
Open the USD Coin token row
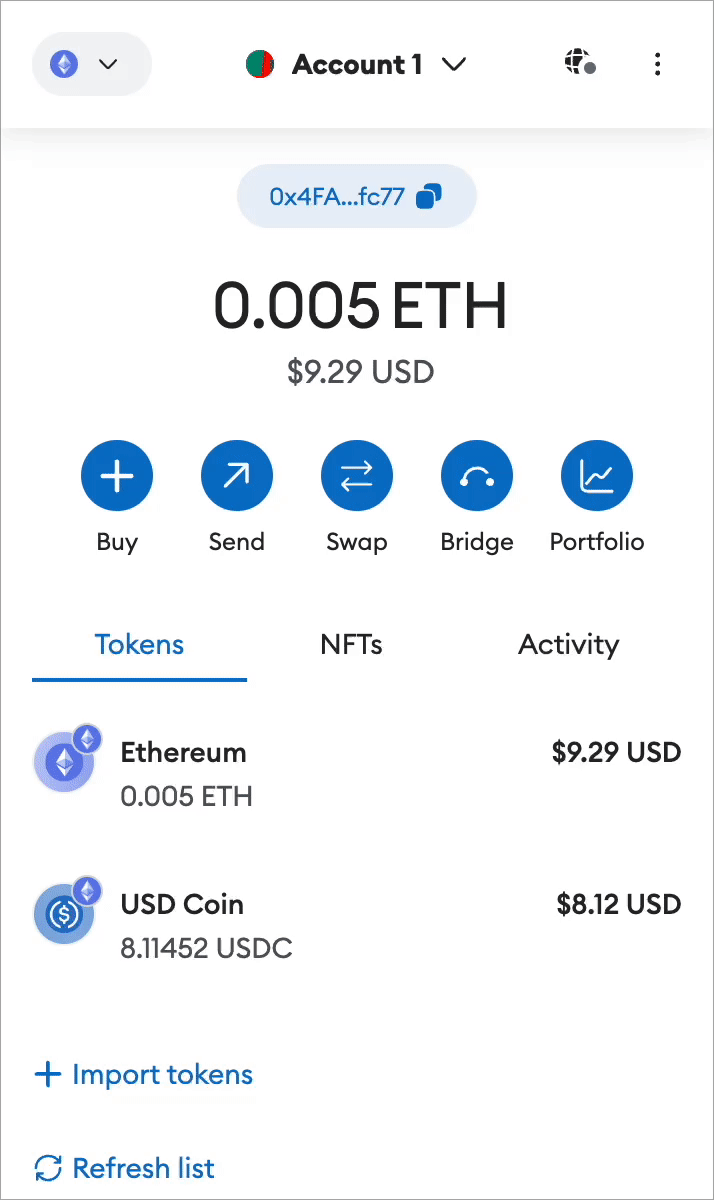(x=357, y=925)
